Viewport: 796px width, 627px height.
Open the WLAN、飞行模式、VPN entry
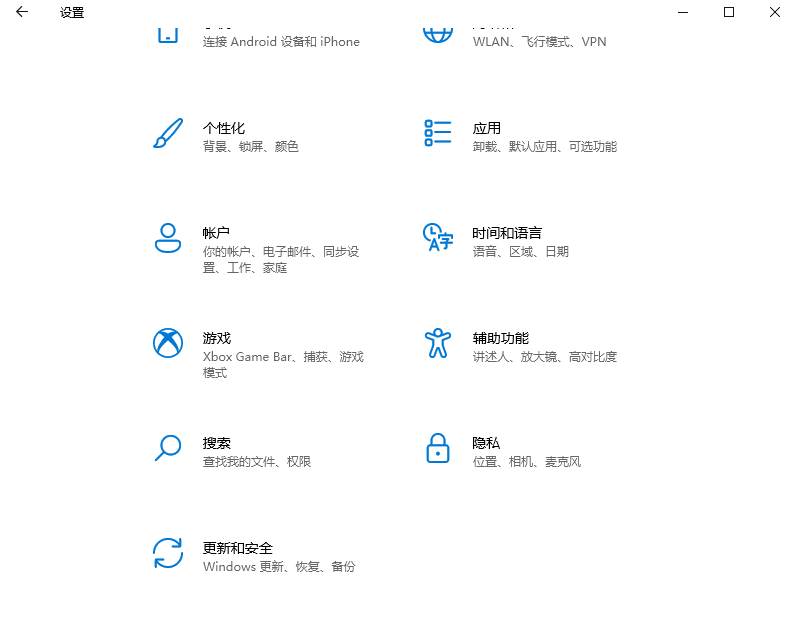tap(539, 41)
